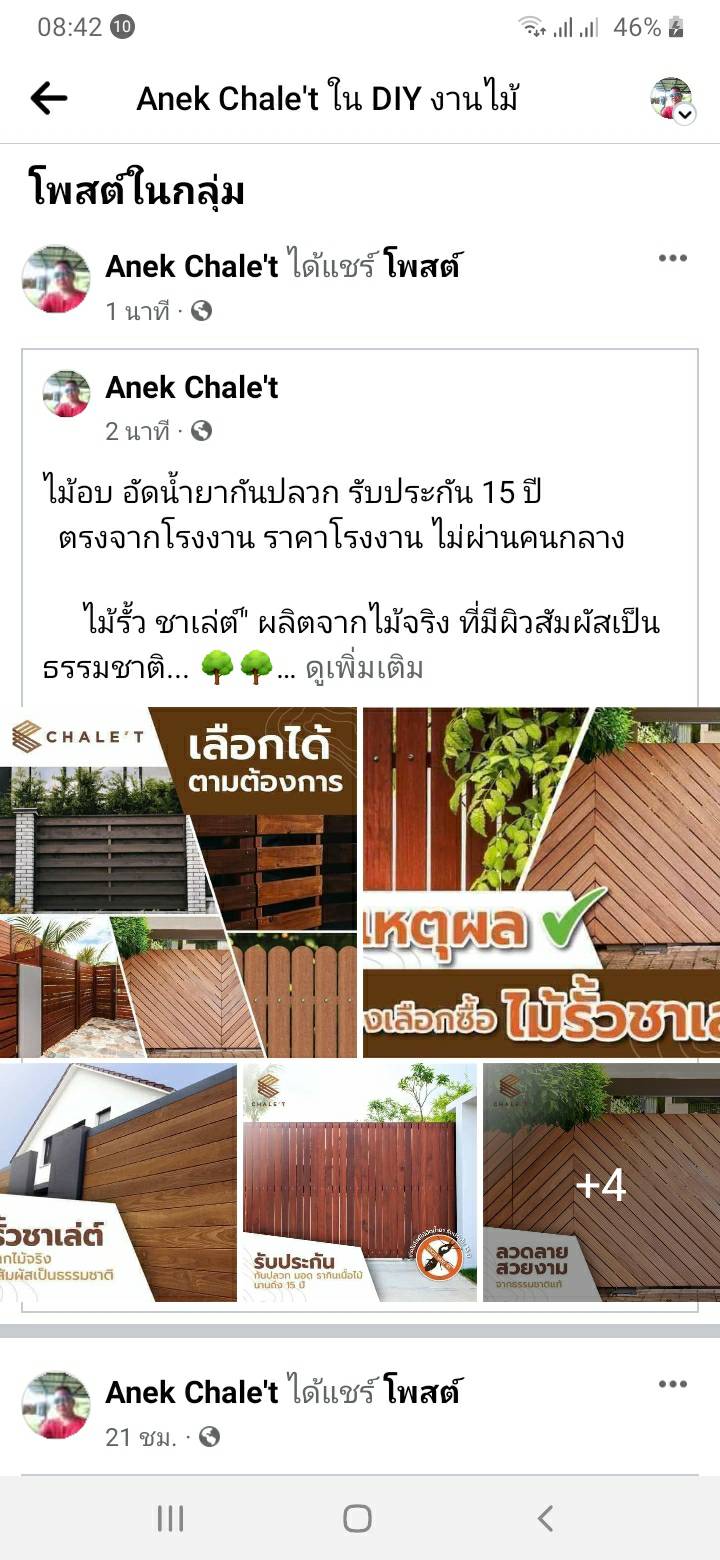Open the profile switcher avatar at top right

point(671,98)
